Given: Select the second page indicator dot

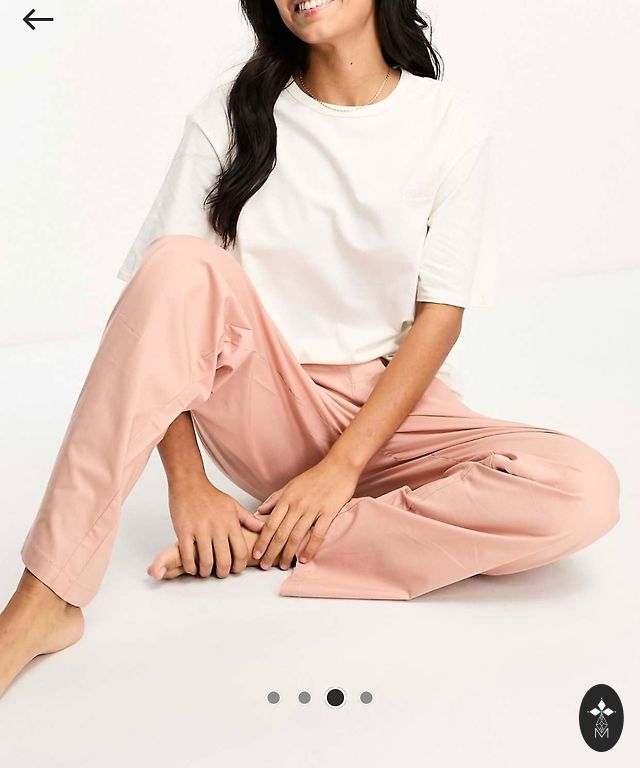Looking at the screenshot, I should pos(304,698).
